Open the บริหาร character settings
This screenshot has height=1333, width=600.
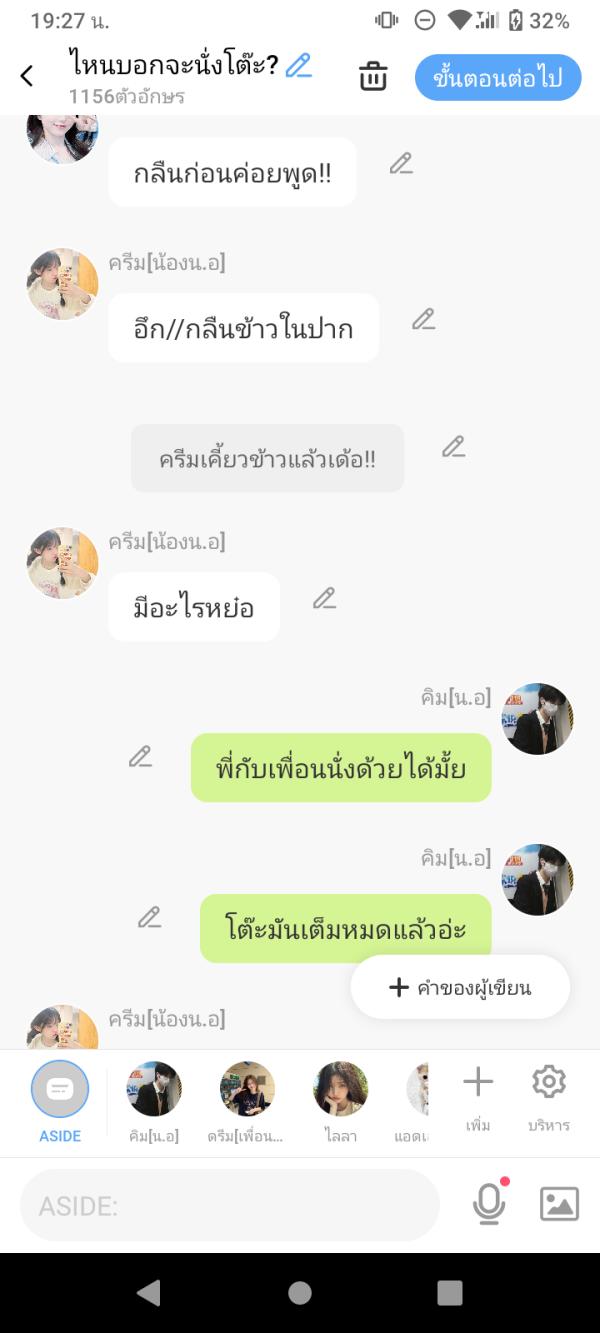pyautogui.click(x=549, y=1097)
